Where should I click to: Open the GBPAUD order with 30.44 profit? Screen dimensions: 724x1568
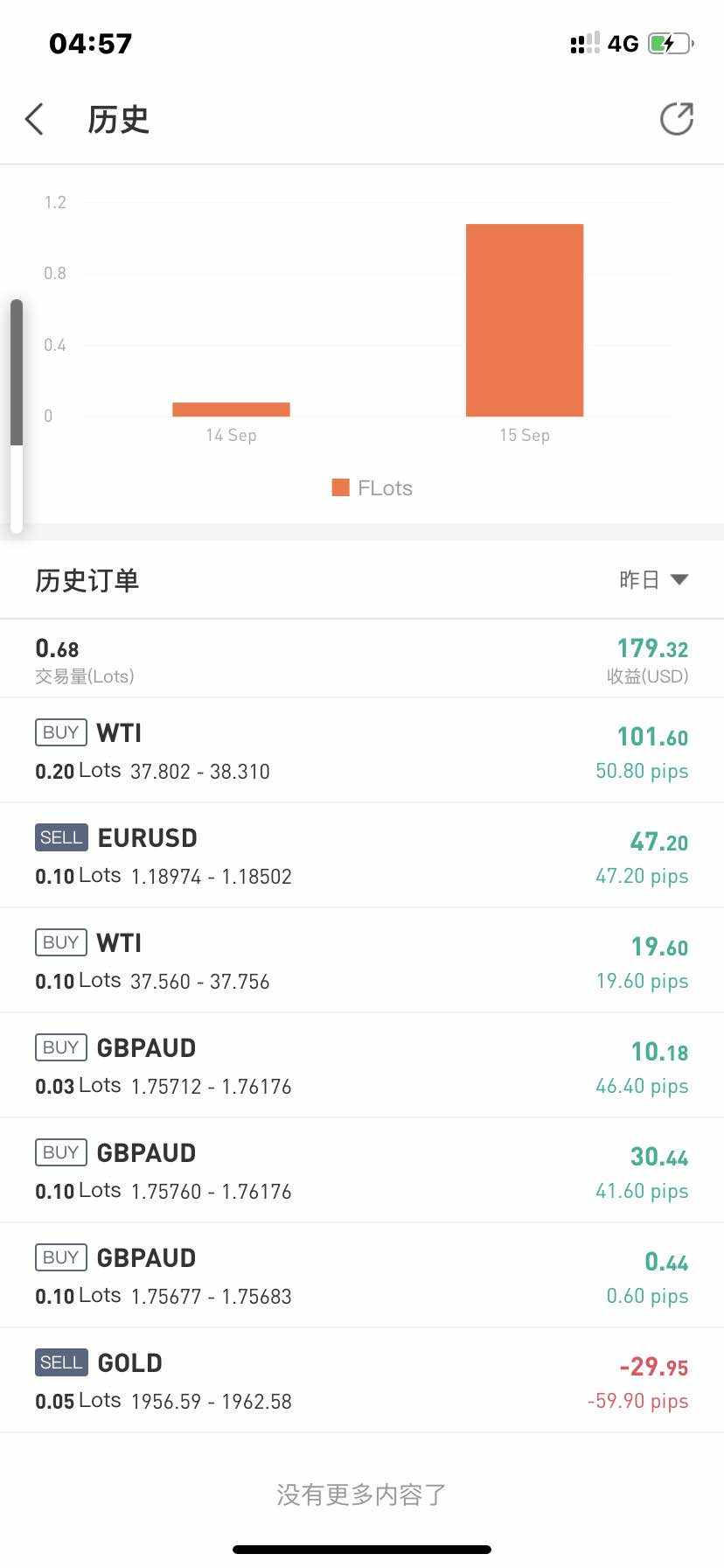[362, 1171]
